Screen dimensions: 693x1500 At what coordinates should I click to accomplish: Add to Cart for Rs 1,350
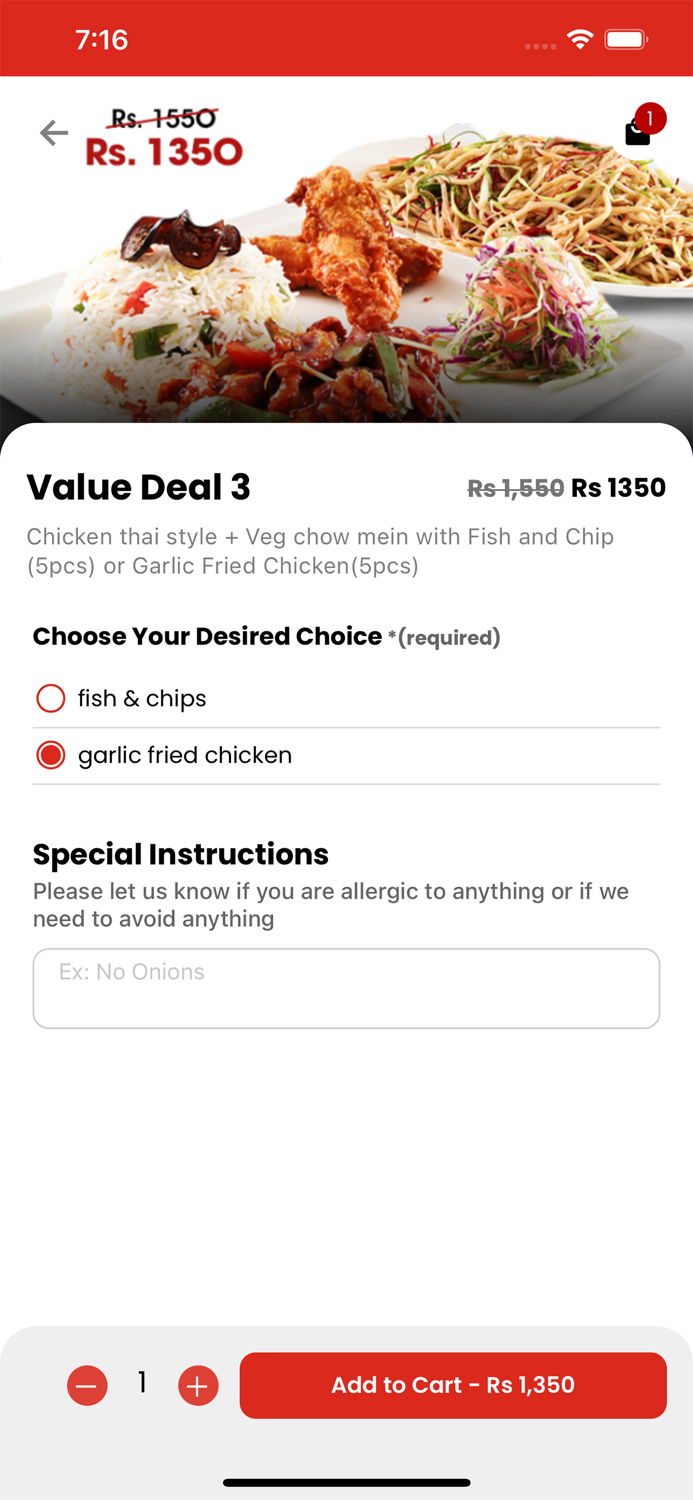coord(453,1385)
